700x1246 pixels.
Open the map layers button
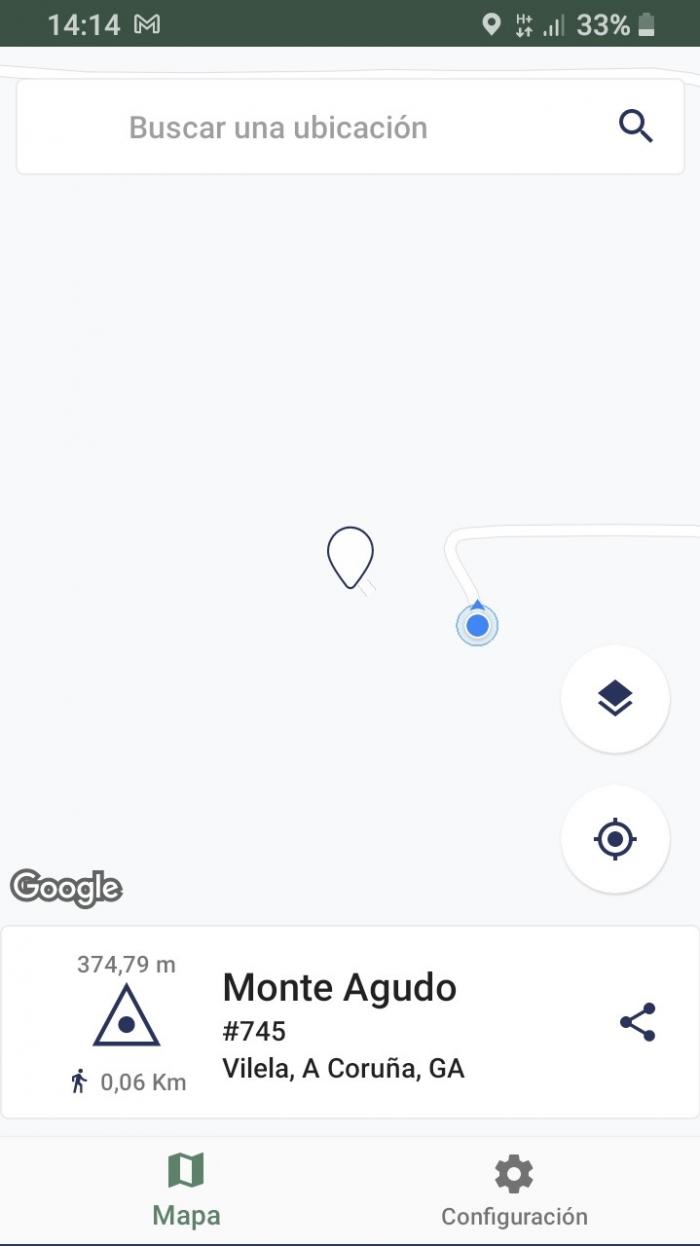pyautogui.click(x=615, y=698)
